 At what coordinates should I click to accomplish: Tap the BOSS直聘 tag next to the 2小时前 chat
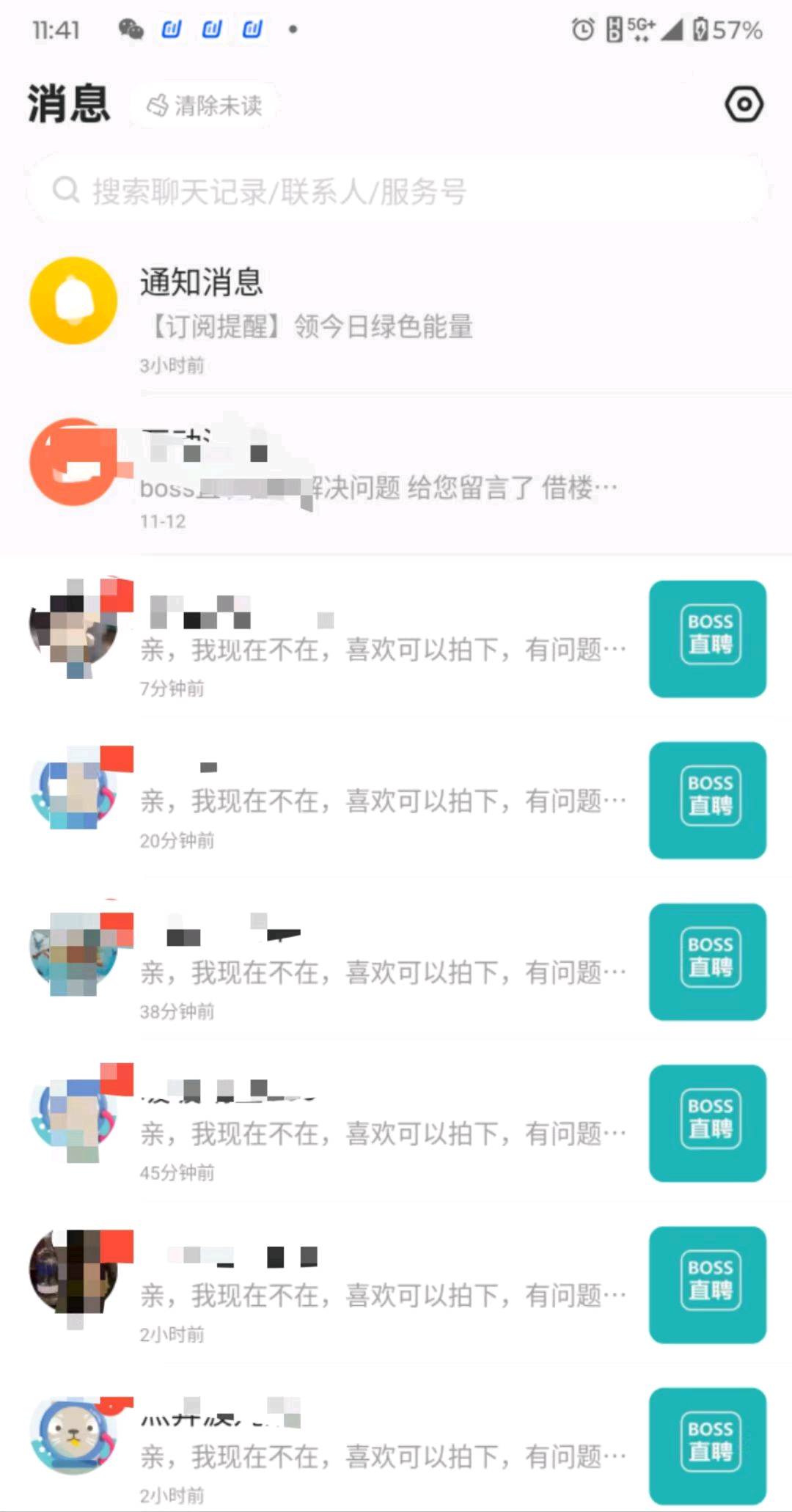pyautogui.click(x=706, y=1285)
